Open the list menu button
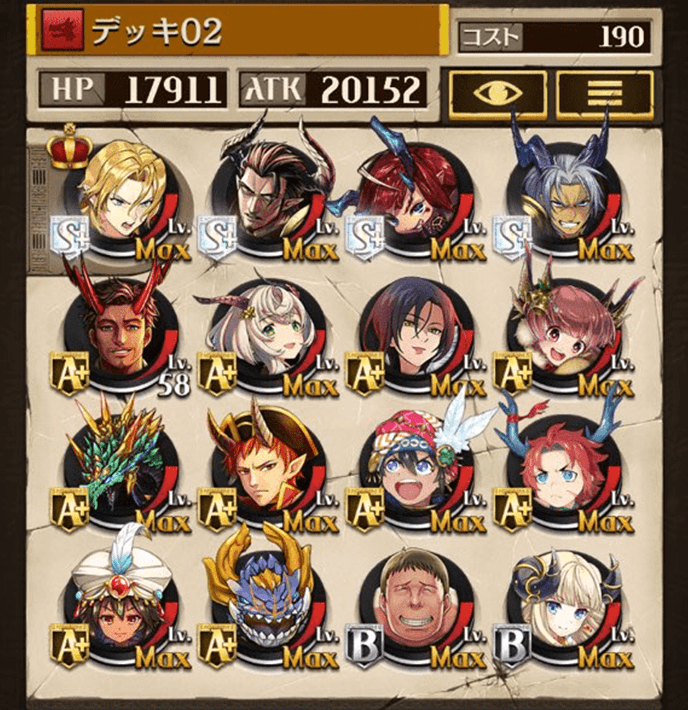This screenshot has height=710, width=688. pyautogui.click(x=603, y=92)
